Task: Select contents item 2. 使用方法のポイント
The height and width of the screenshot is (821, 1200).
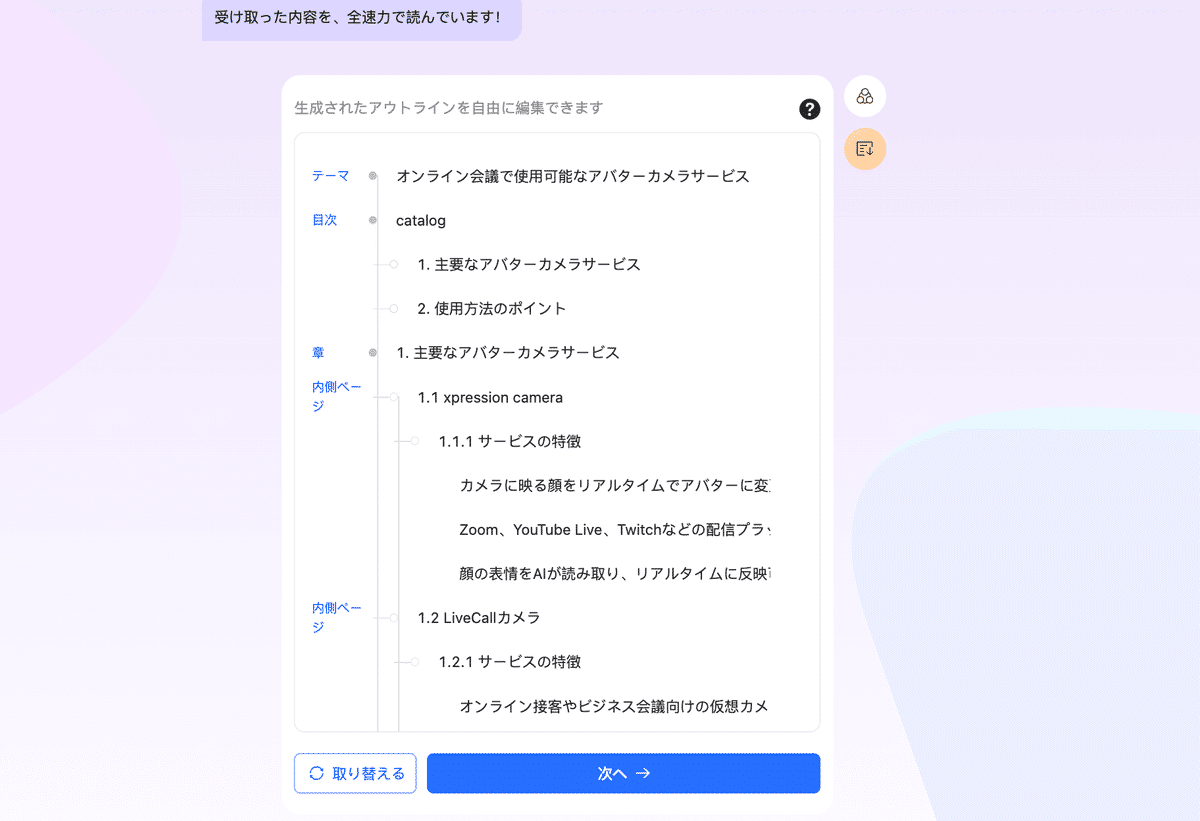Action: [492, 308]
